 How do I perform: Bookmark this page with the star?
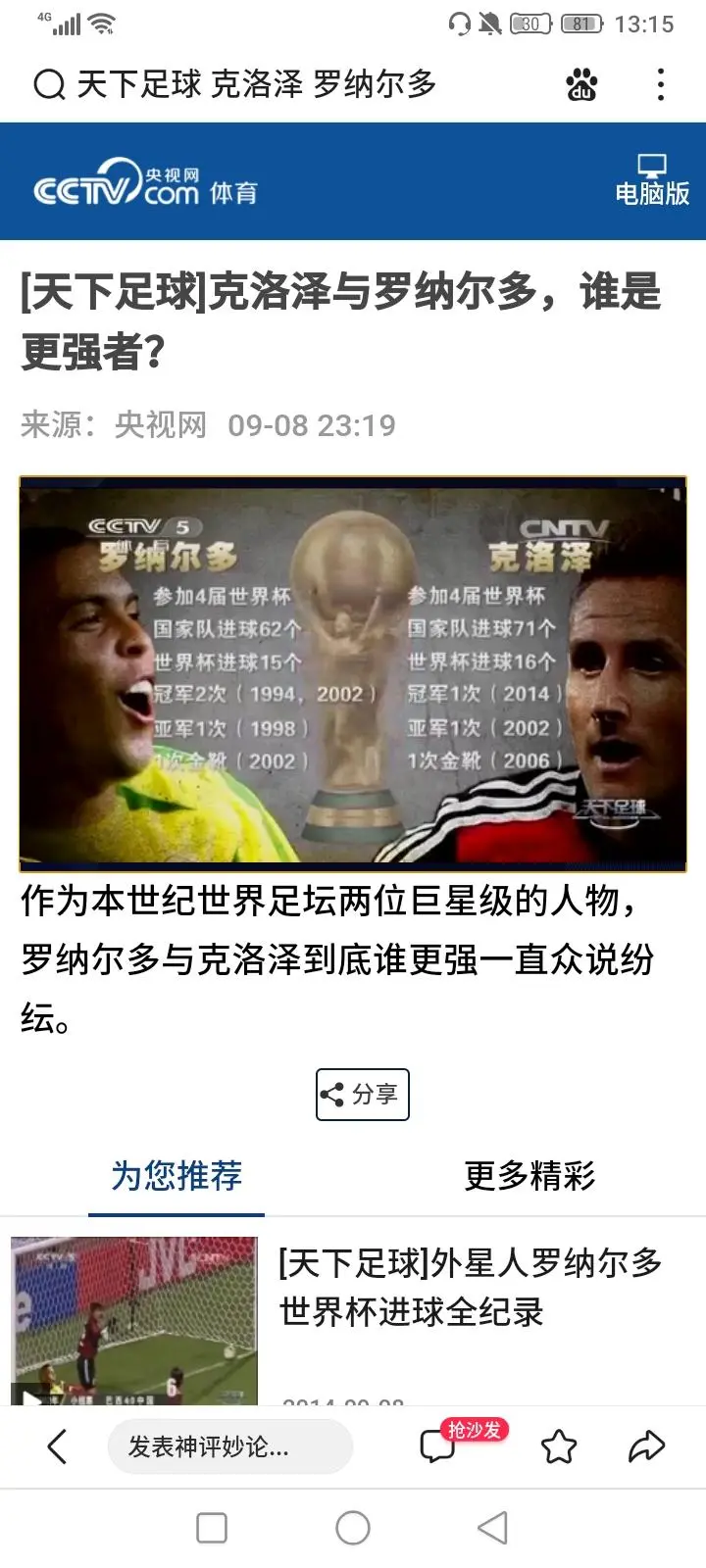click(559, 1446)
